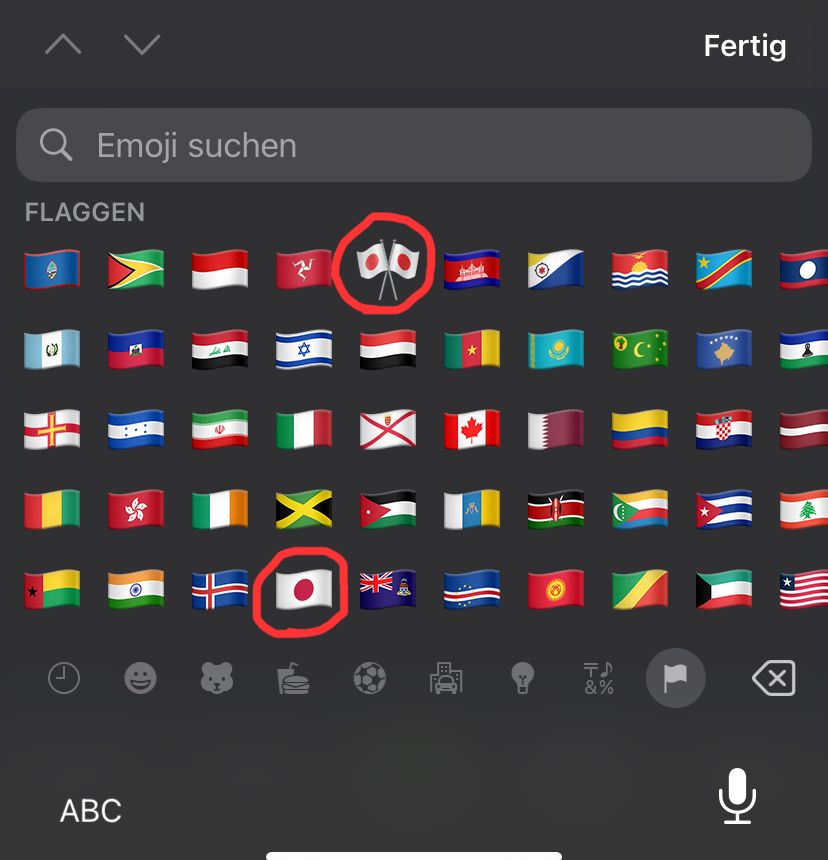This screenshot has height=860, width=828.
Task: Jump to the next field with down arrow
Action: (x=142, y=45)
